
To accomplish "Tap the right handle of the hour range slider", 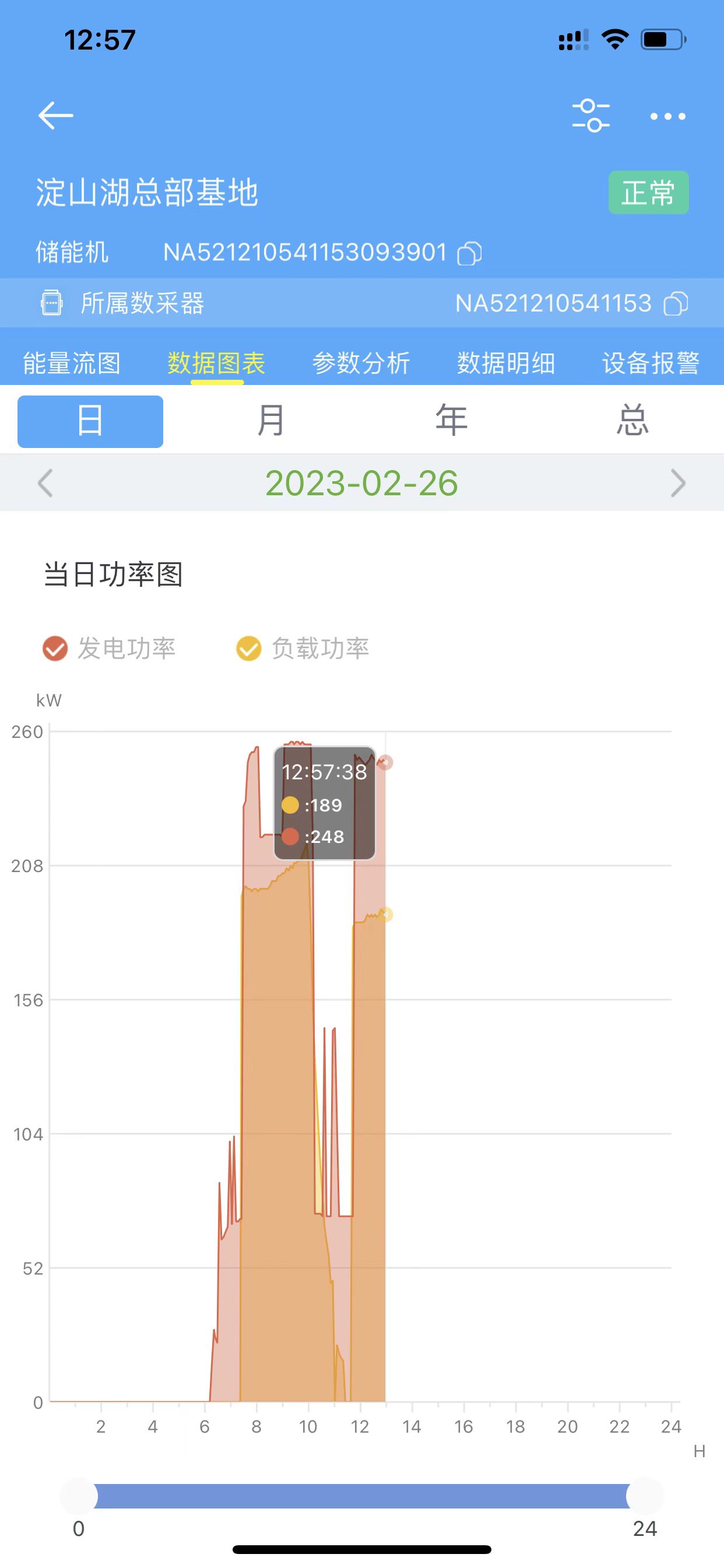I will coord(644,1496).
